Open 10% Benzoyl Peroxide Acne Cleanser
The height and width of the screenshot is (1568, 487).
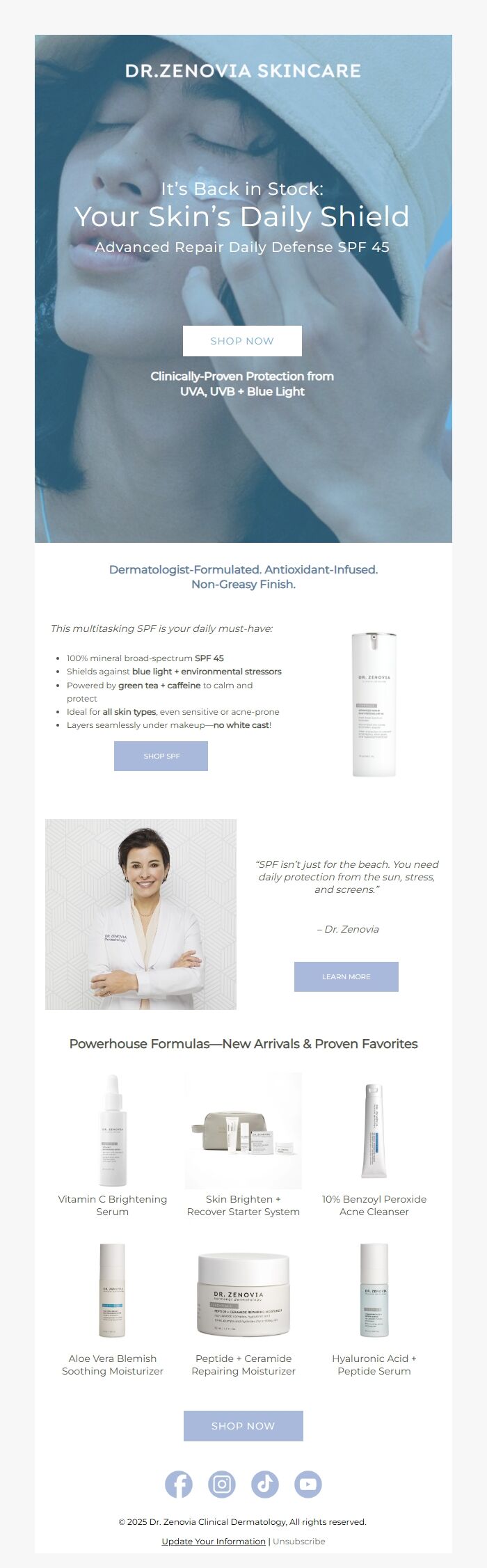pyautogui.click(x=374, y=1131)
